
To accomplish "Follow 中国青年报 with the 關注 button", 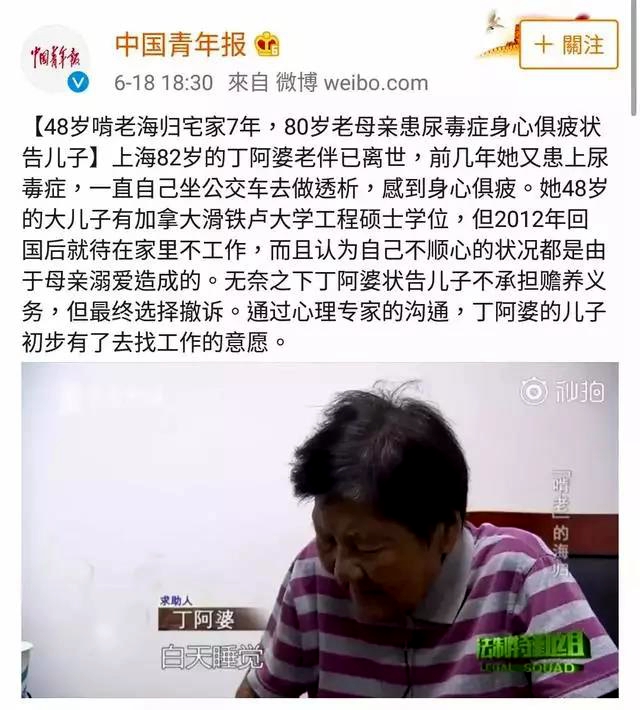I will (569, 45).
